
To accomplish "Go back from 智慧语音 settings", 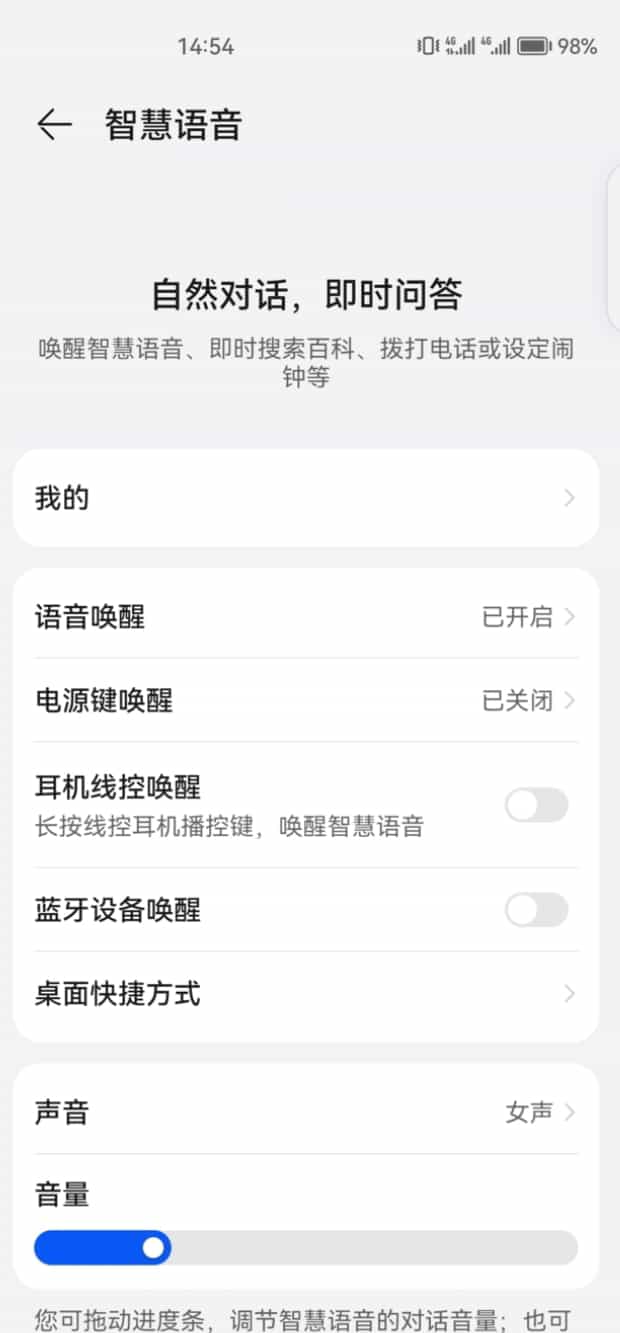I will coord(54,124).
